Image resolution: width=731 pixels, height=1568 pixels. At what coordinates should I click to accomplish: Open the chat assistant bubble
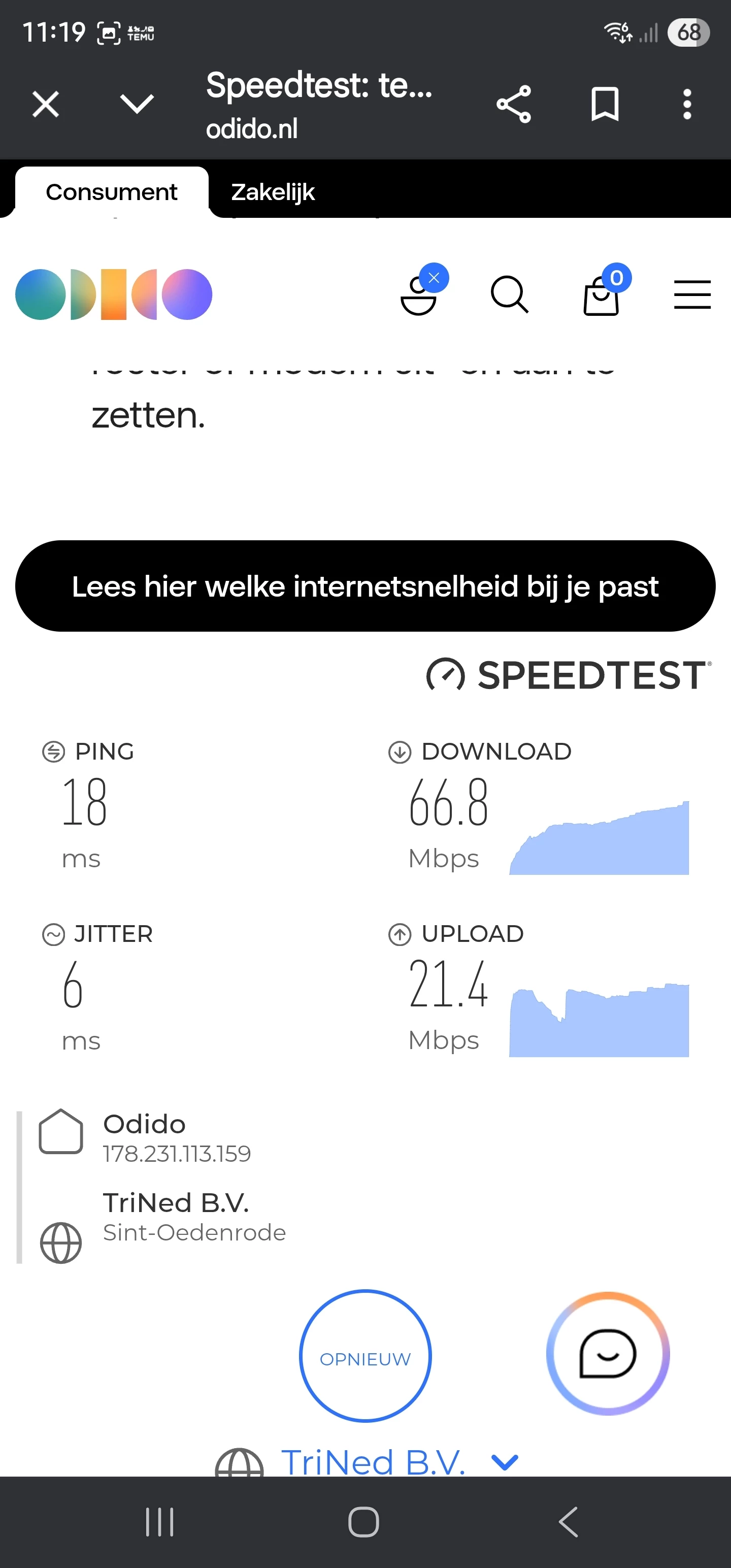[608, 1353]
